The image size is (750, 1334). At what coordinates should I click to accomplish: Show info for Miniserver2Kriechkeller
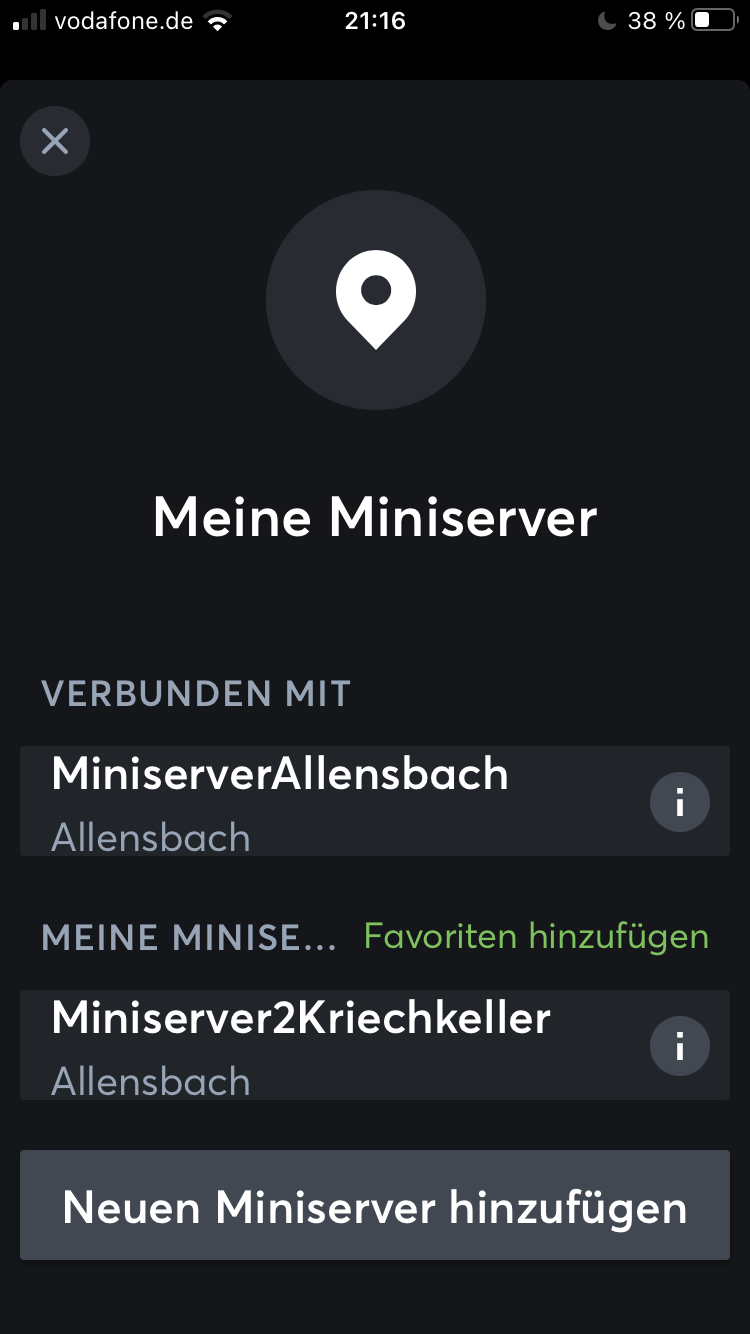pos(680,1046)
